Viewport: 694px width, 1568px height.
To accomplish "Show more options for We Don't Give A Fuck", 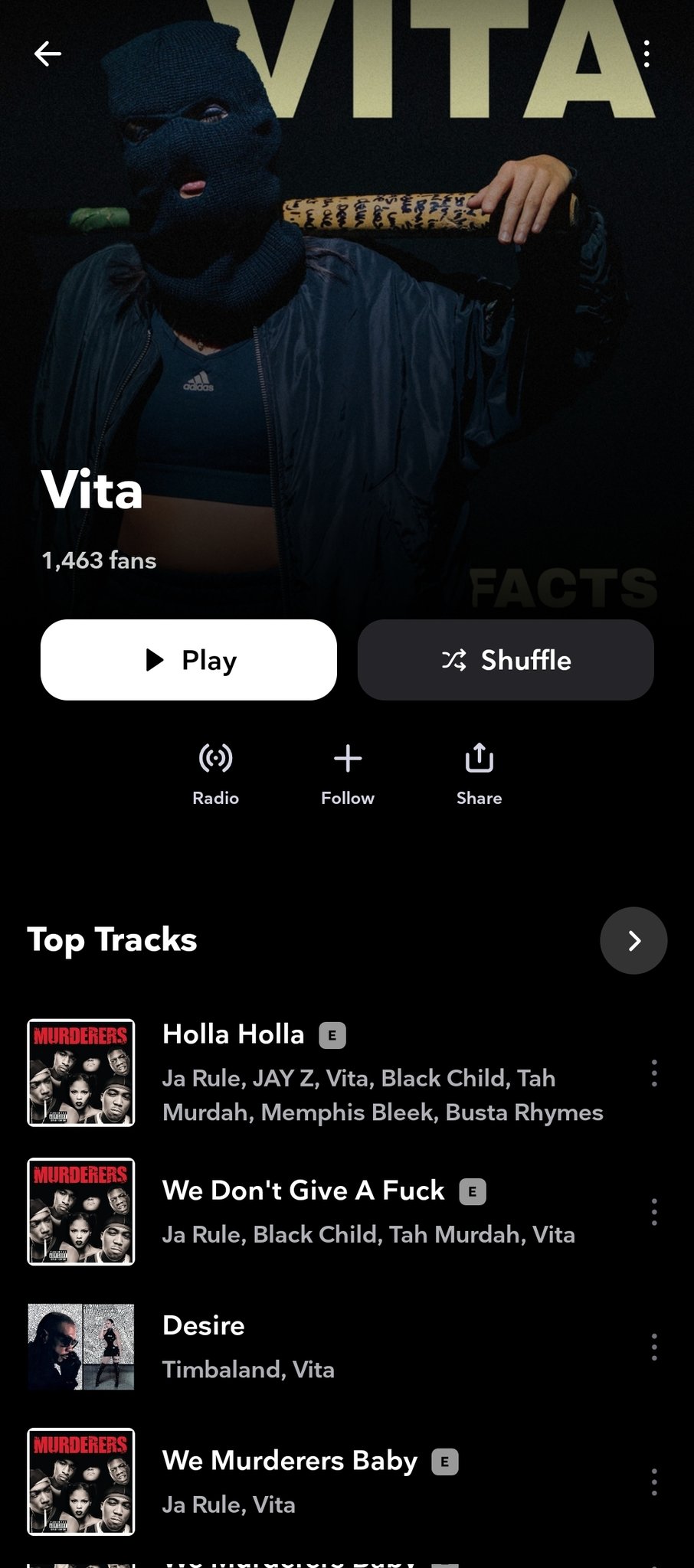I will pos(653,1212).
